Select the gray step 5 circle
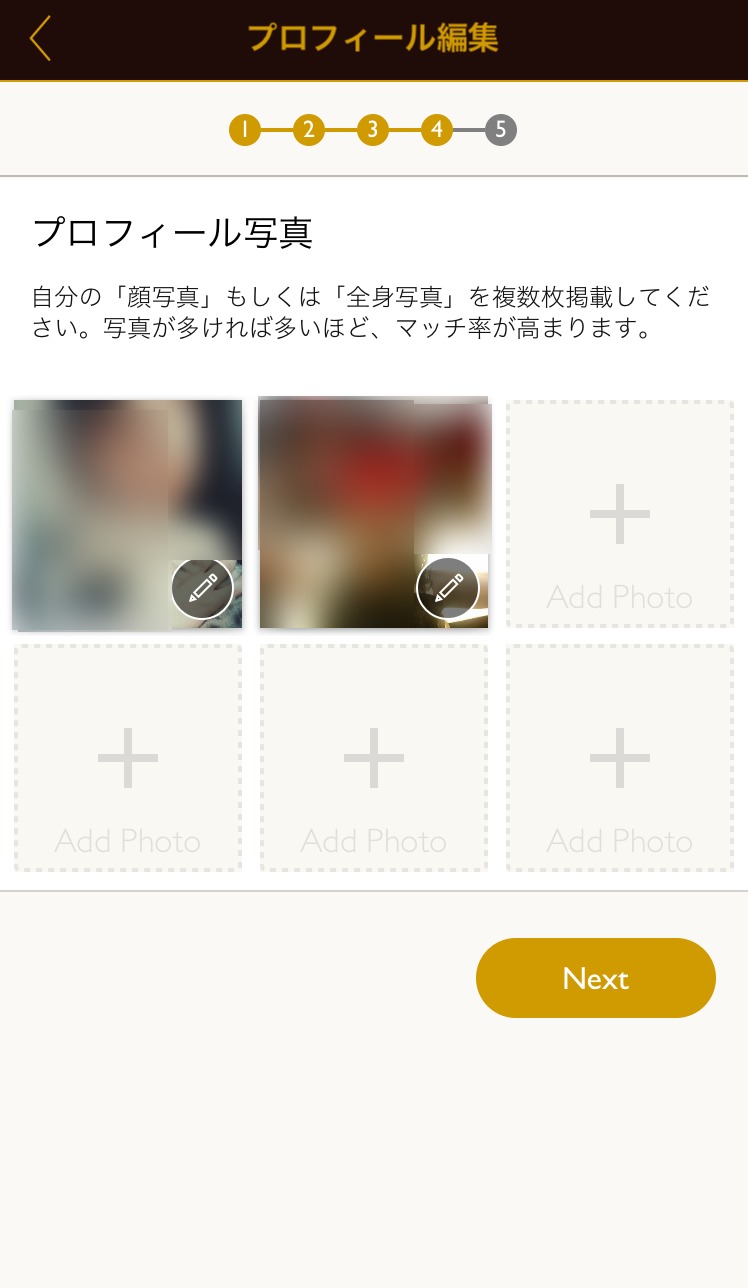The width and height of the screenshot is (748, 1288). pyautogui.click(x=500, y=130)
